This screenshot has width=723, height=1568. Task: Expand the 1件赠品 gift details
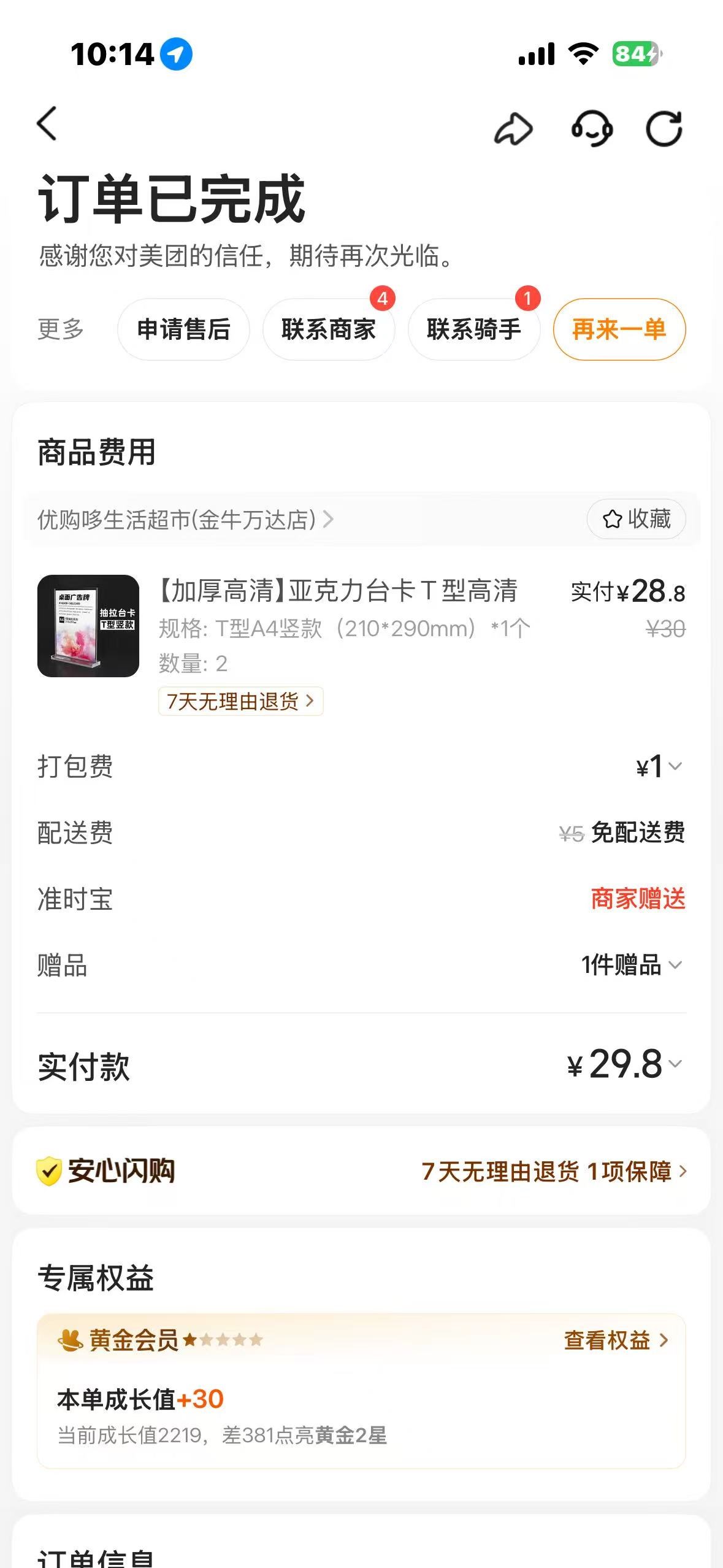tap(632, 966)
